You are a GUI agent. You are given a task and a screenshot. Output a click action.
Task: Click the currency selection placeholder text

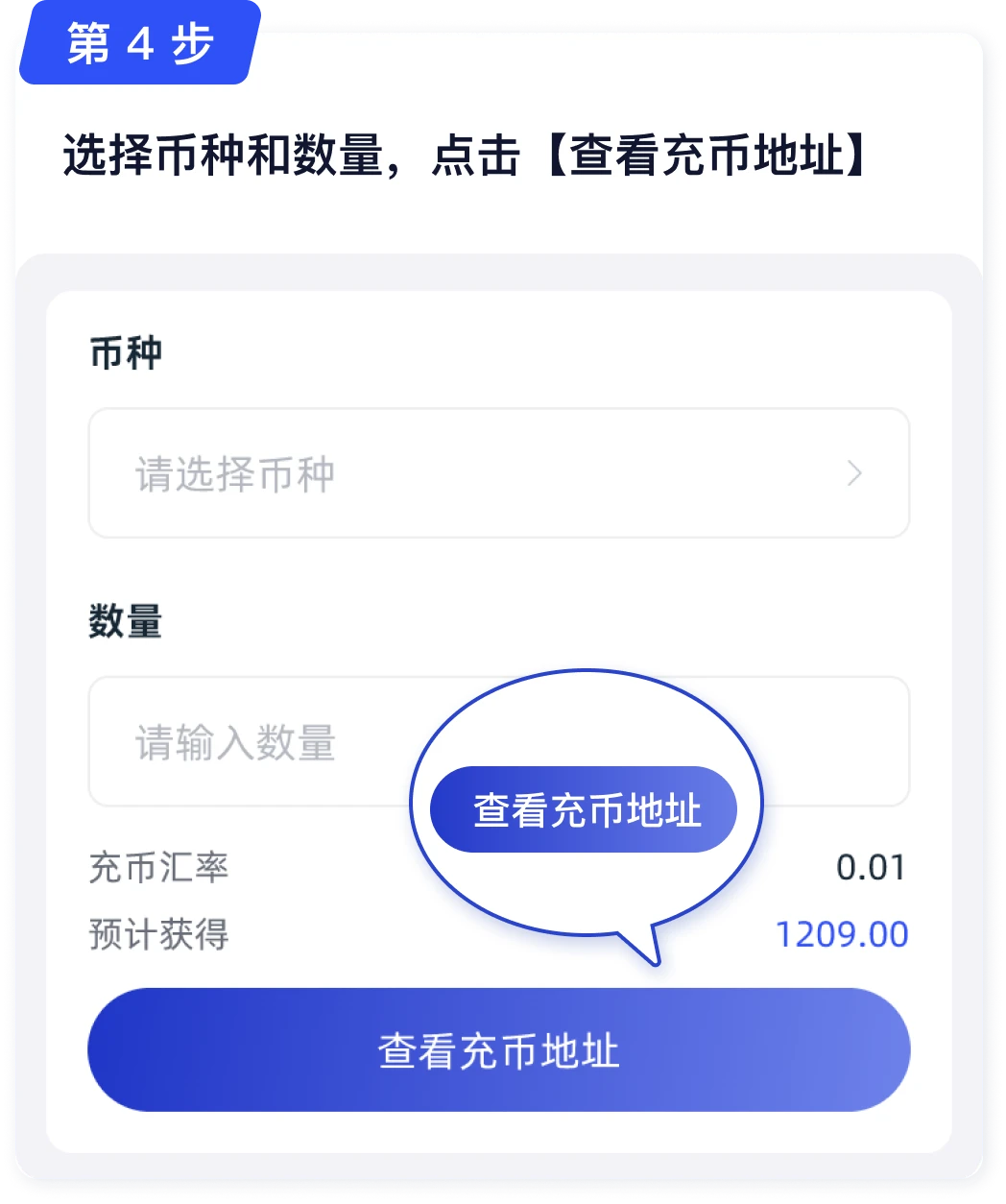[x=233, y=472]
